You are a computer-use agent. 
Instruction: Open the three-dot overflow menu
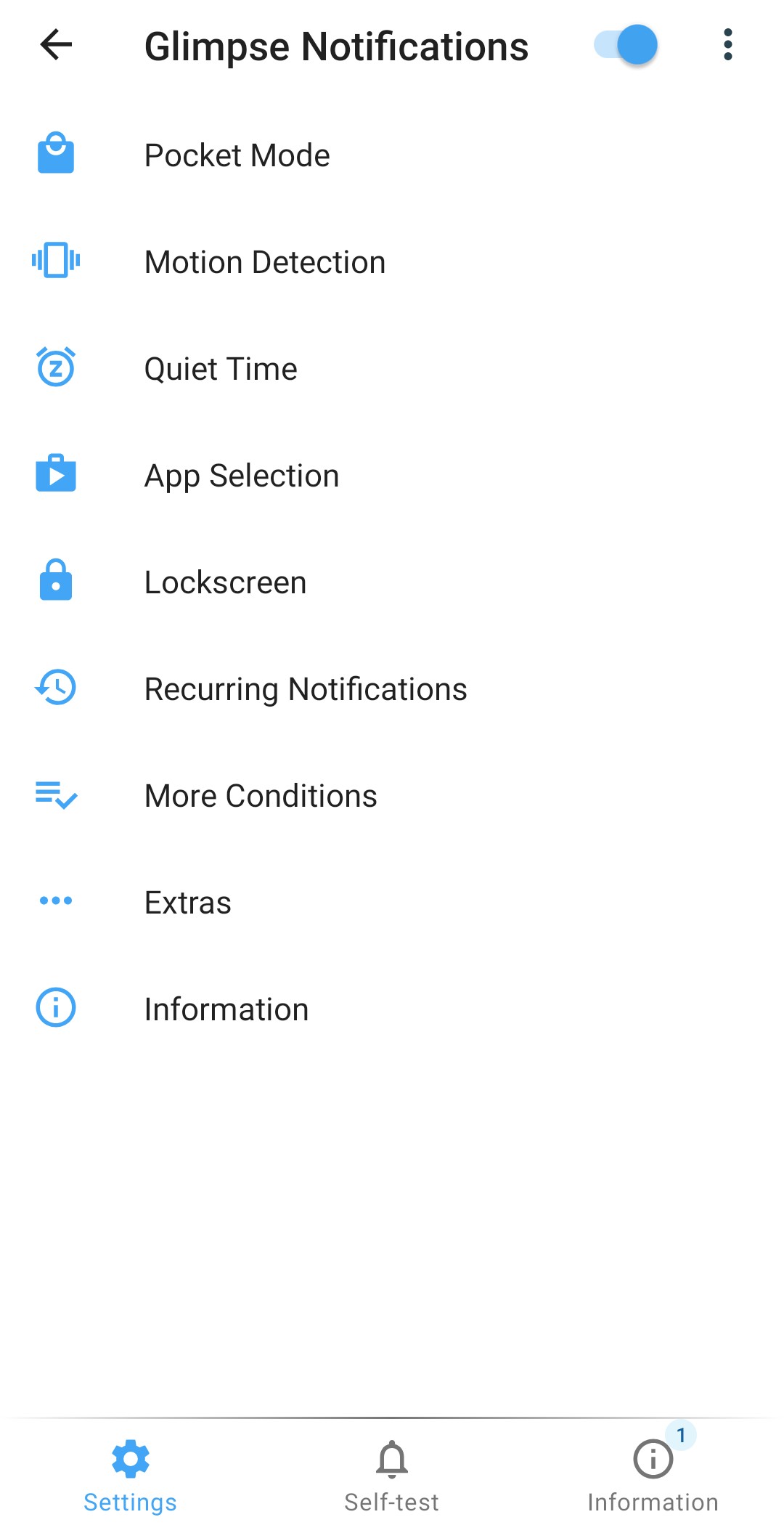(x=727, y=45)
